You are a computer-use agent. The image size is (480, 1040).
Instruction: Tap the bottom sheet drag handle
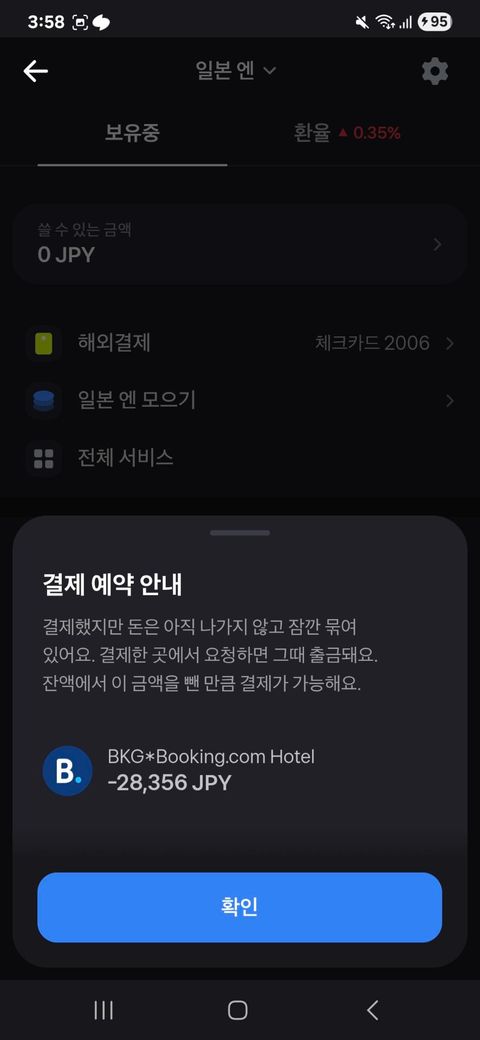click(x=239, y=533)
